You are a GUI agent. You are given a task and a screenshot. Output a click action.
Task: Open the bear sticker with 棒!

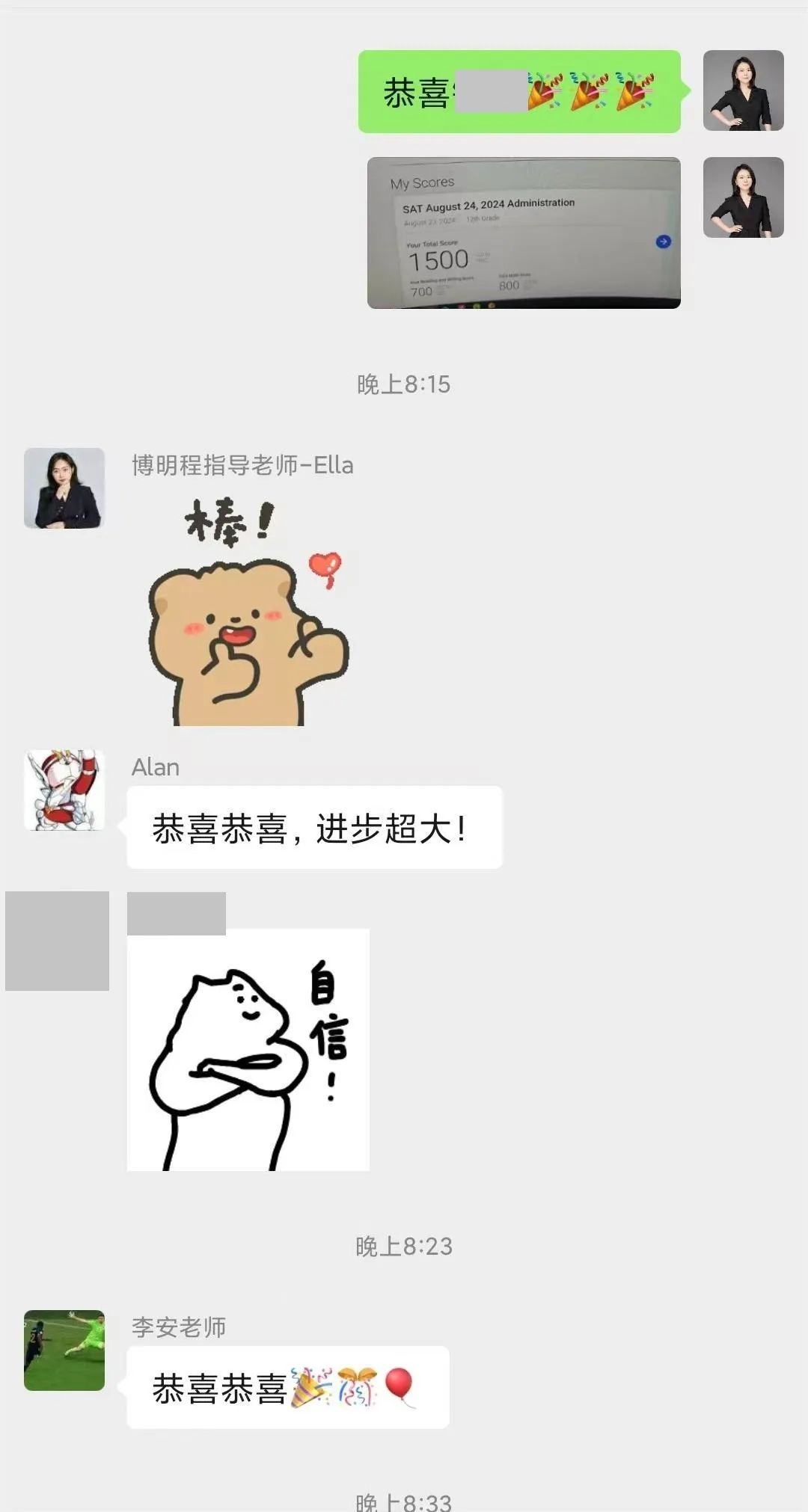pyautogui.click(x=247, y=609)
